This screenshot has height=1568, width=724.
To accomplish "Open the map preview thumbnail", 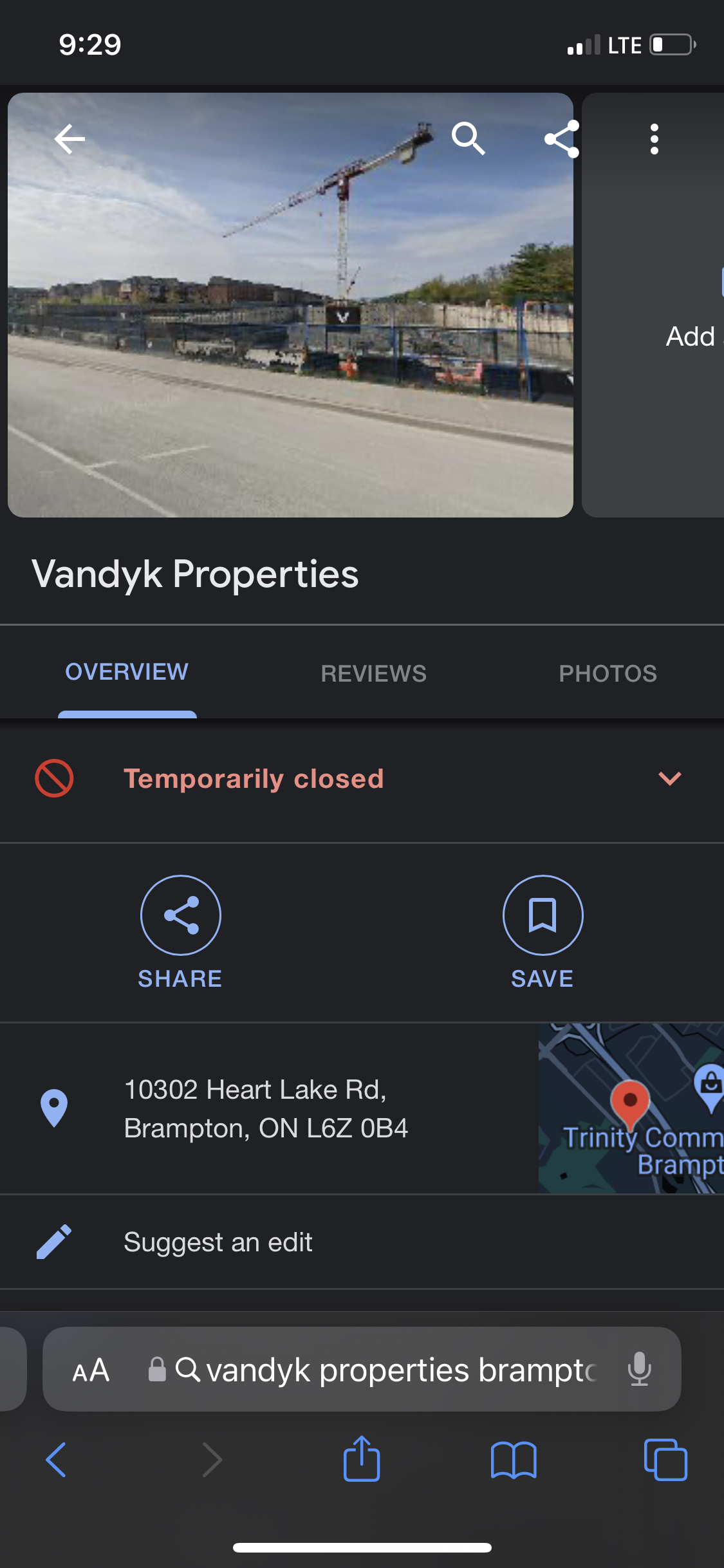I will coord(631,1108).
